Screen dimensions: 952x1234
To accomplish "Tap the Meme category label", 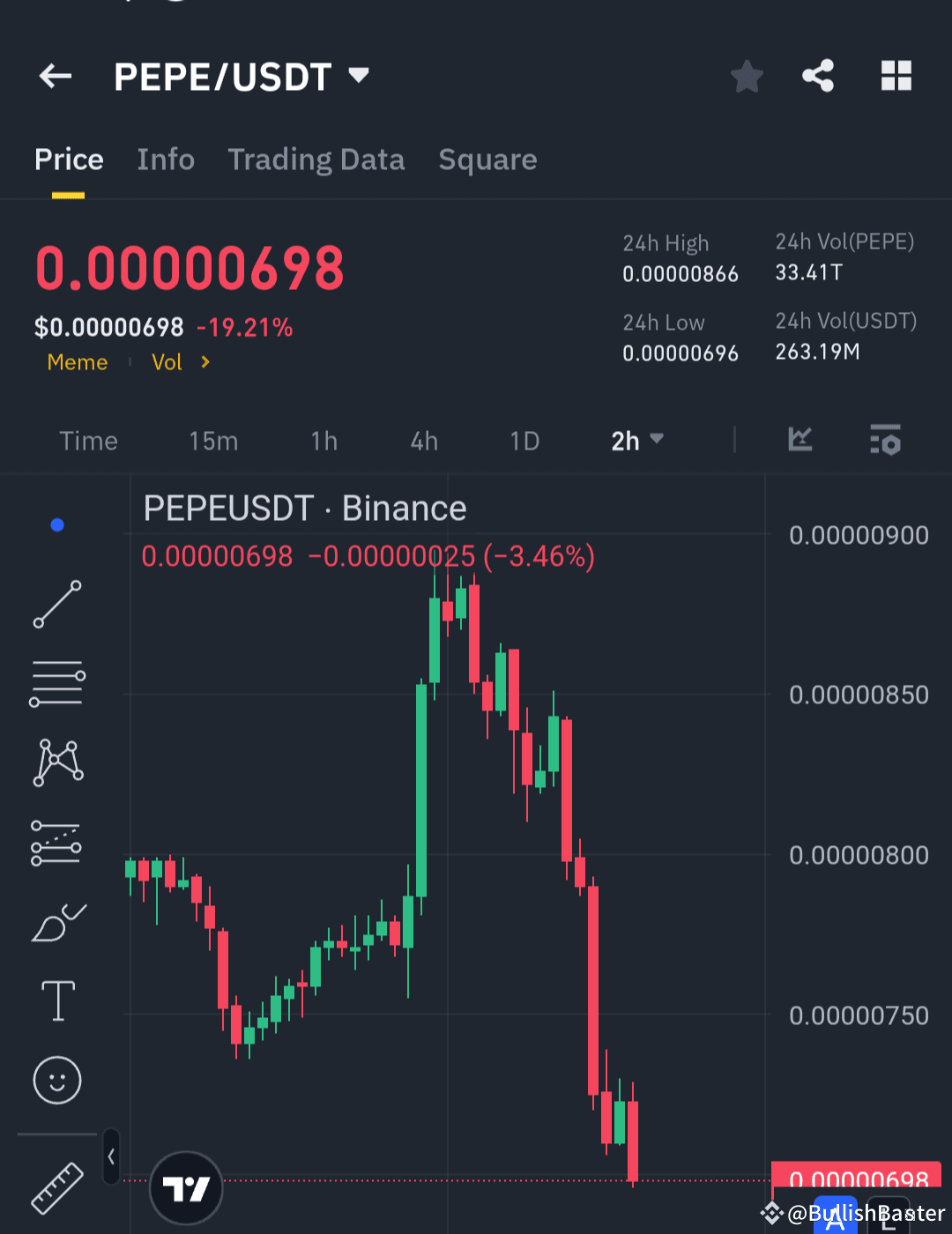I will click(x=78, y=361).
